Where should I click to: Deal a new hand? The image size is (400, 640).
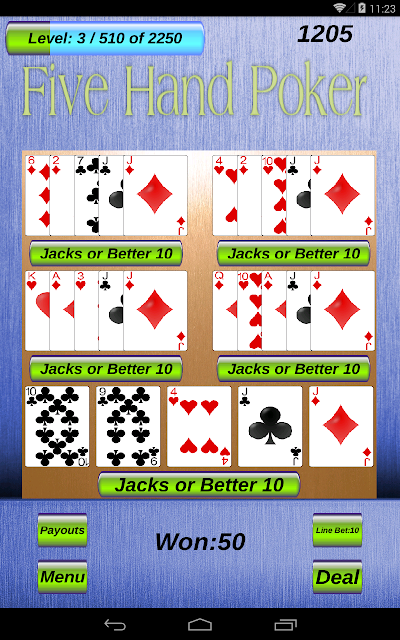pyautogui.click(x=337, y=576)
